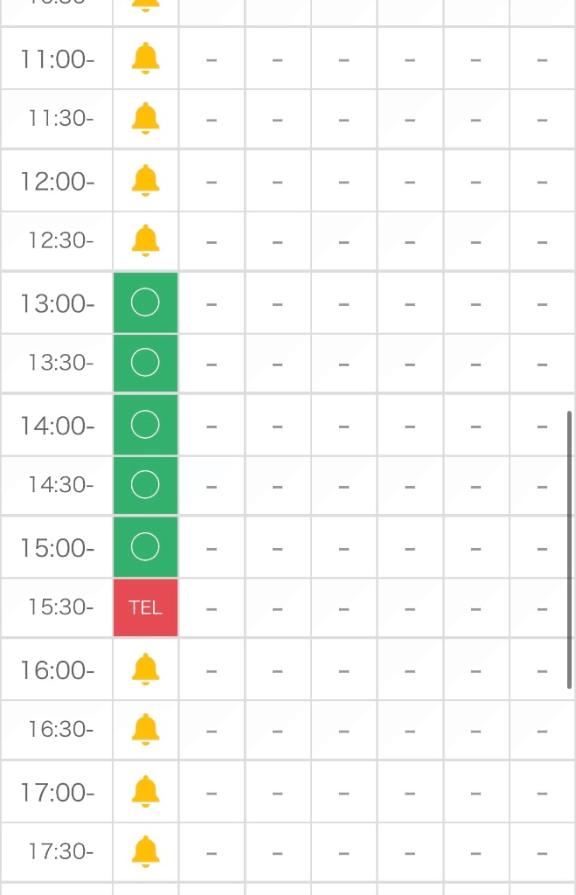This screenshot has height=895, width=576.
Task: Pick the 14:30 open slot
Action: point(146,485)
